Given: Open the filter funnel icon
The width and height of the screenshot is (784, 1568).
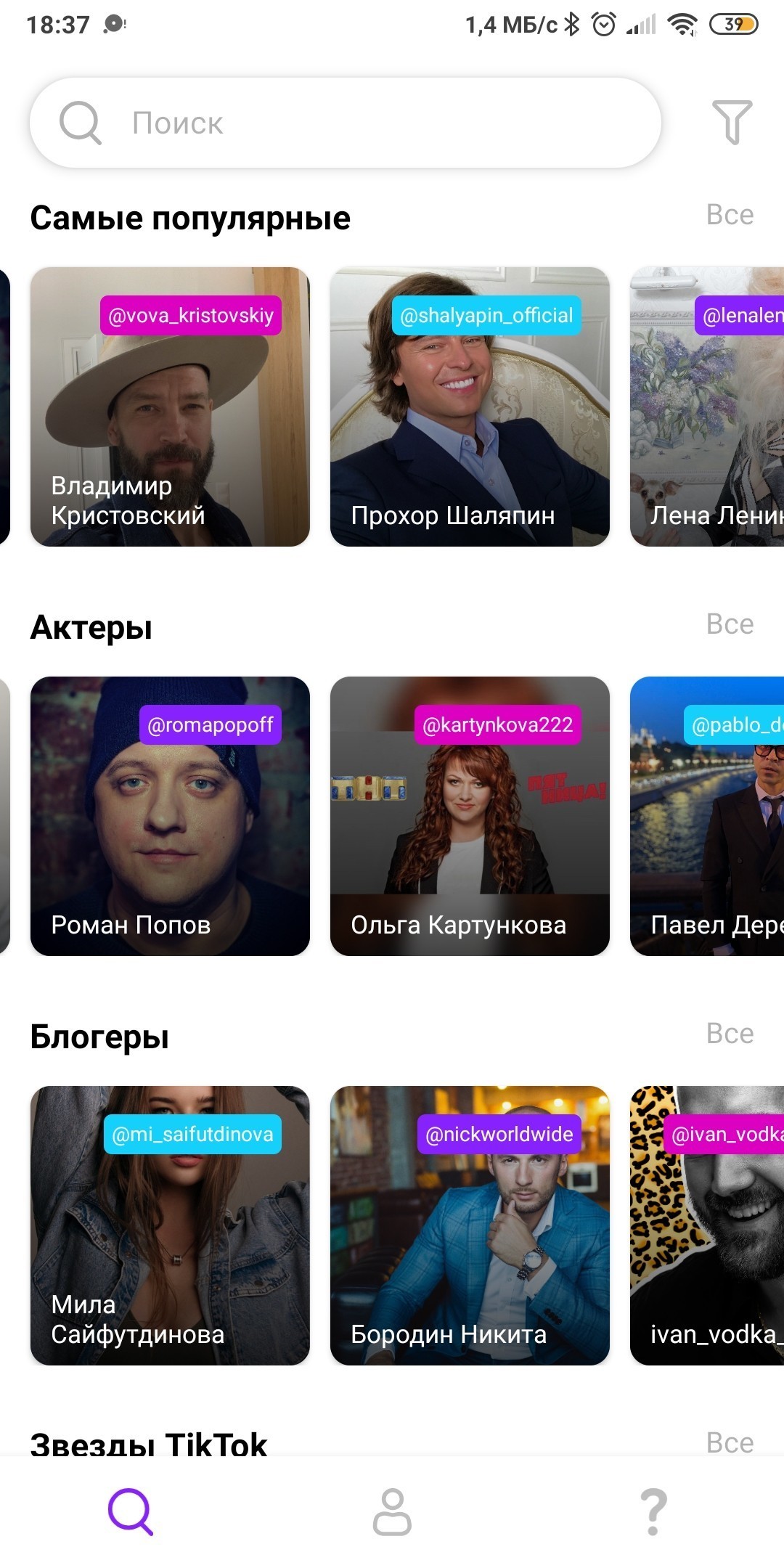Looking at the screenshot, I should pos(732,122).
